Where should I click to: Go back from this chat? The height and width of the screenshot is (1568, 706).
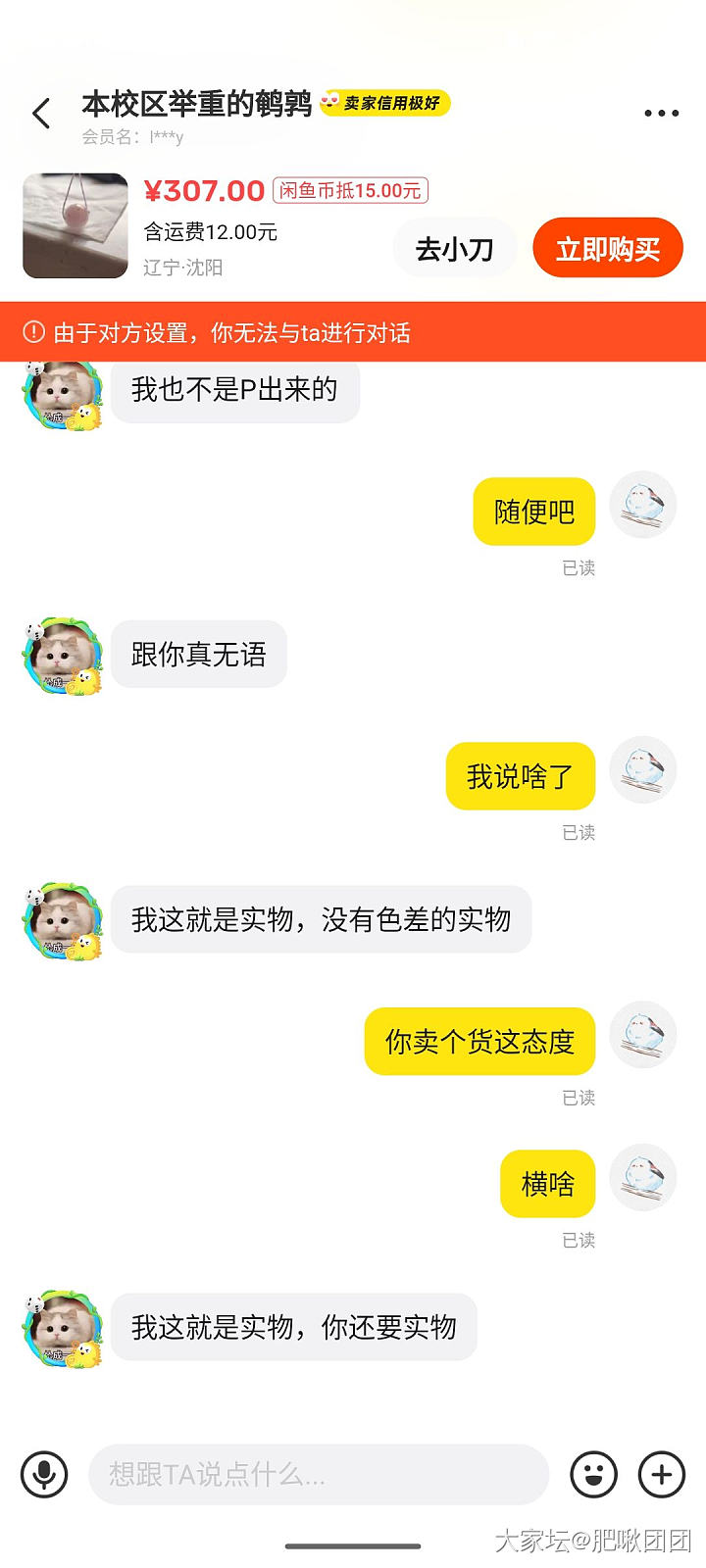[41, 114]
